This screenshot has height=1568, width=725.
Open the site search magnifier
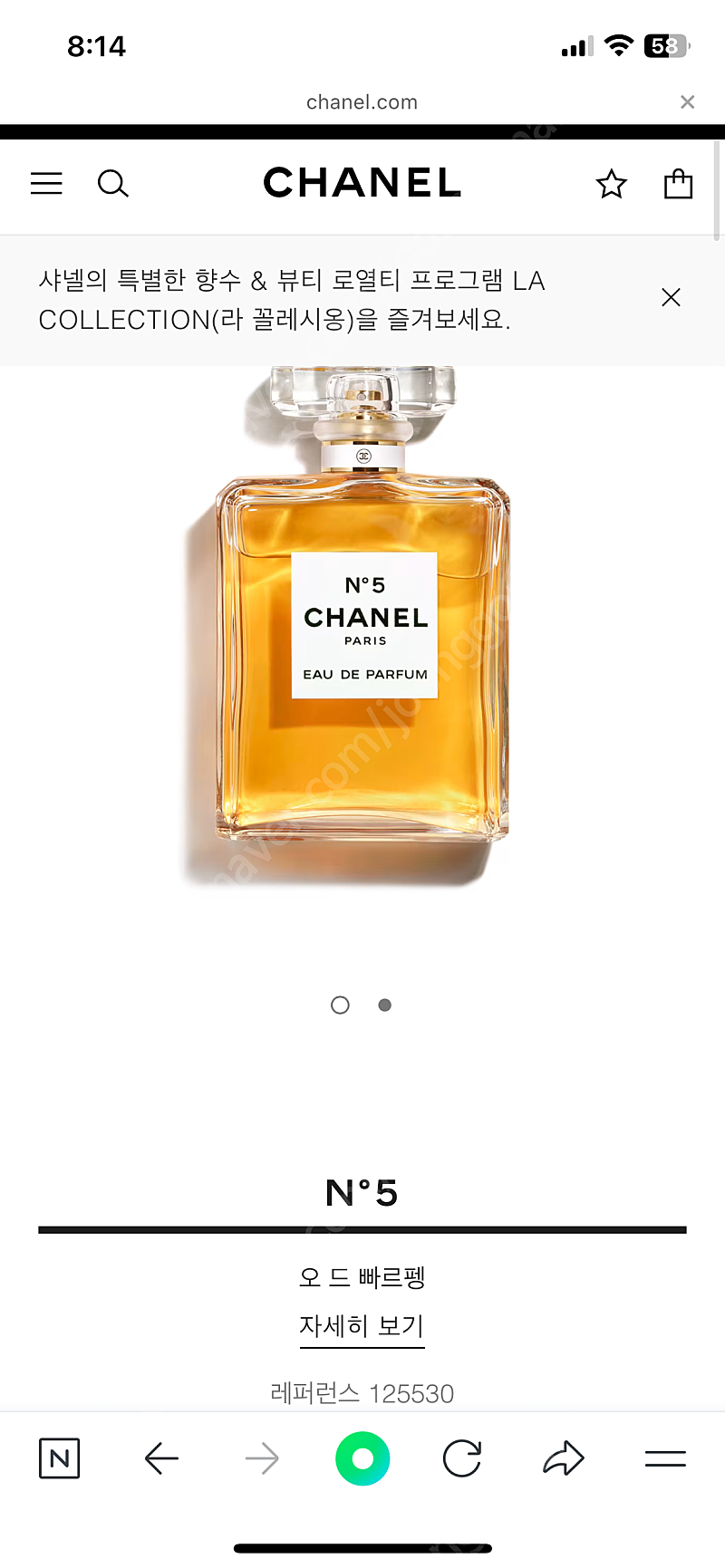coord(113,184)
